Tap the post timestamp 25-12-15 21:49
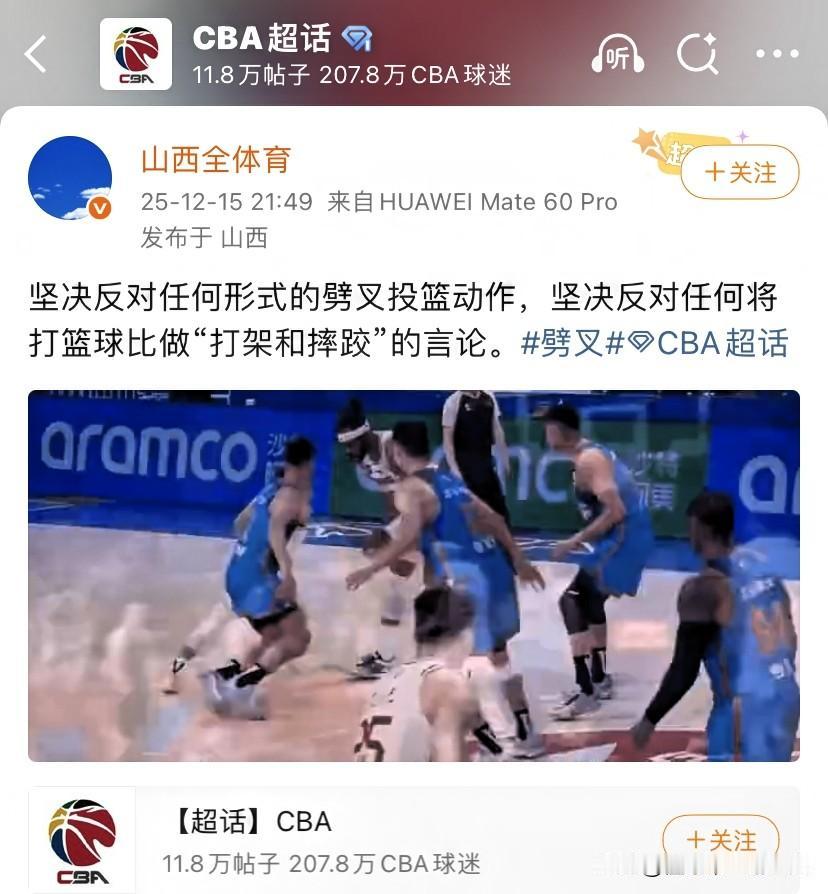 coord(225,201)
